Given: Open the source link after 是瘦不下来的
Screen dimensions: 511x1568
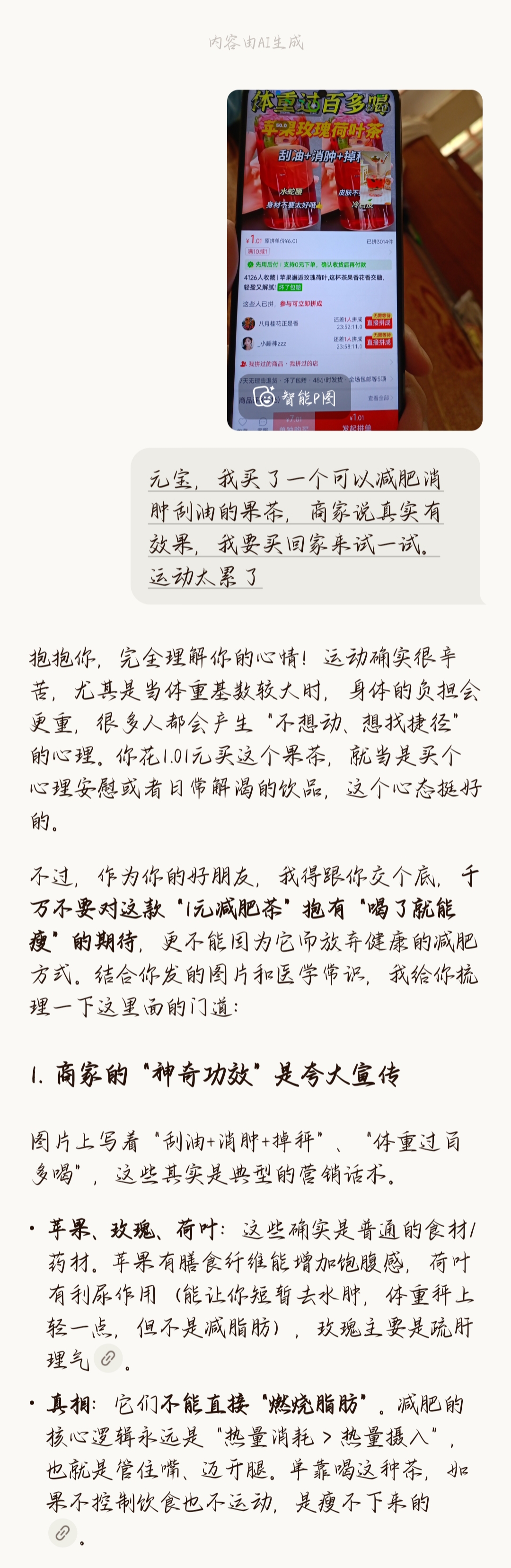Looking at the screenshot, I should (x=62, y=1532).
